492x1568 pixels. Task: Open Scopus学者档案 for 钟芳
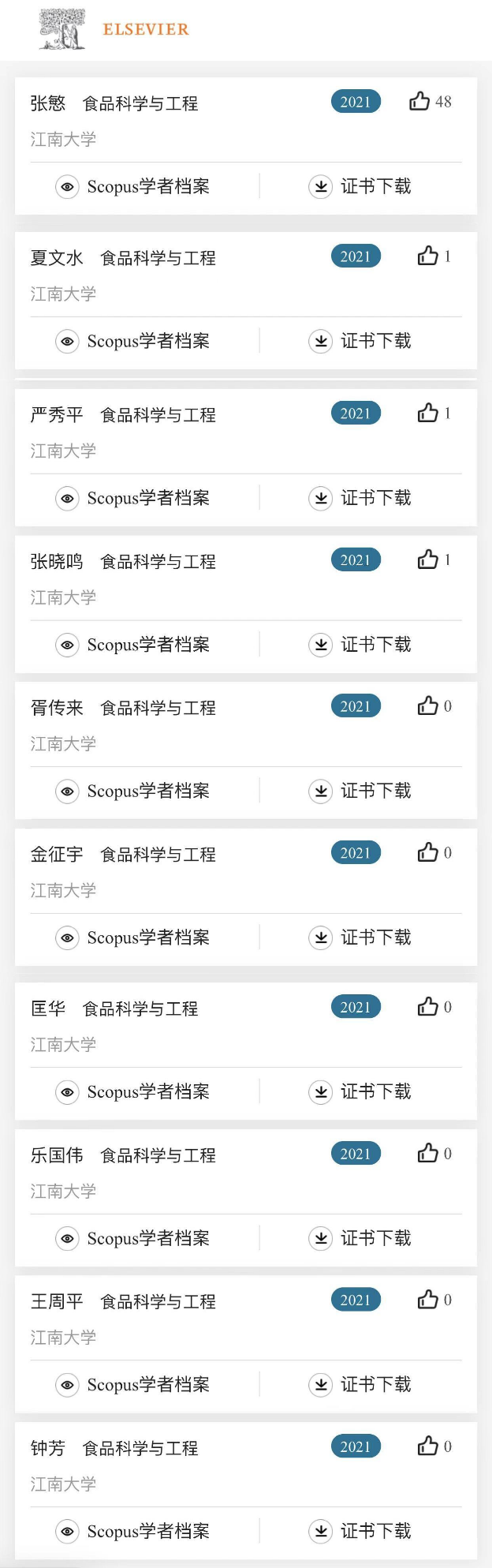pyautogui.click(x=132, y=1532)
